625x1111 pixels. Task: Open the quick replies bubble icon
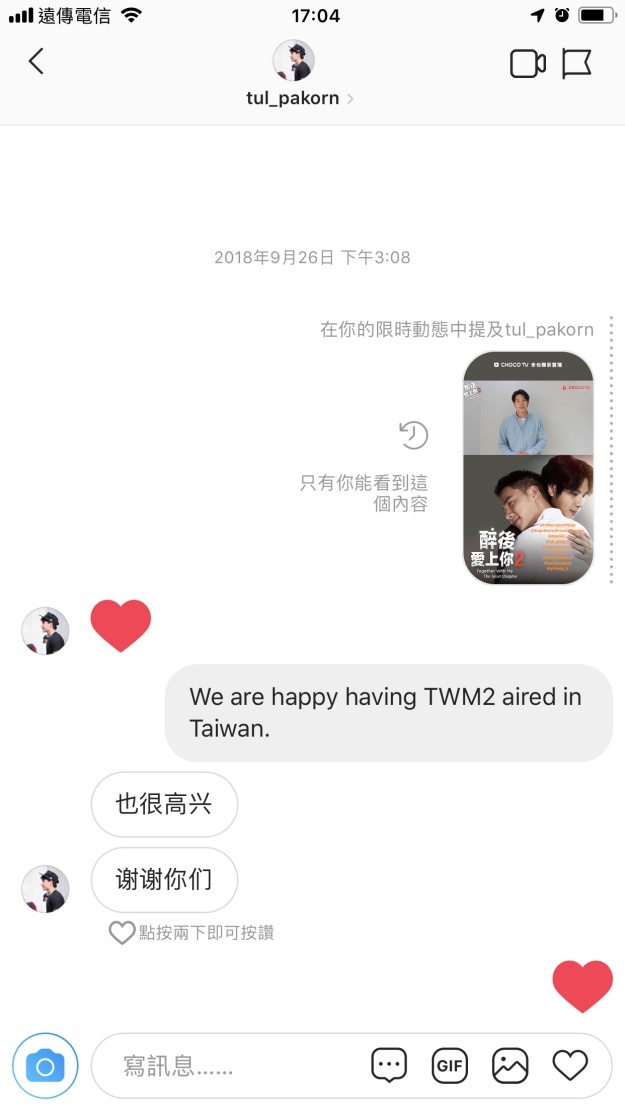click(x=389, y=1066)
